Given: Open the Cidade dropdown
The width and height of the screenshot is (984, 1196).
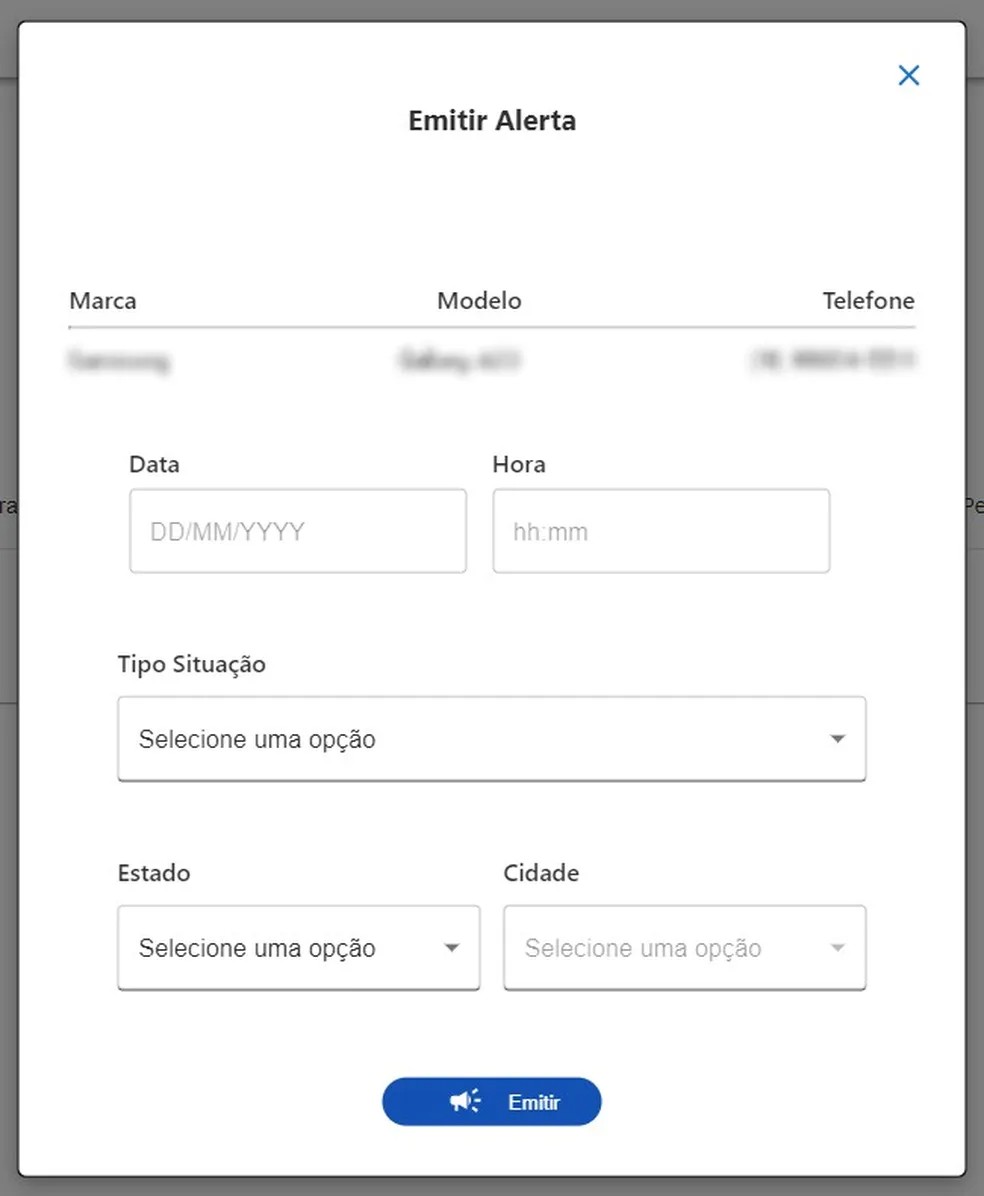Looking at the screenshot, I should (x=684, y=948).
